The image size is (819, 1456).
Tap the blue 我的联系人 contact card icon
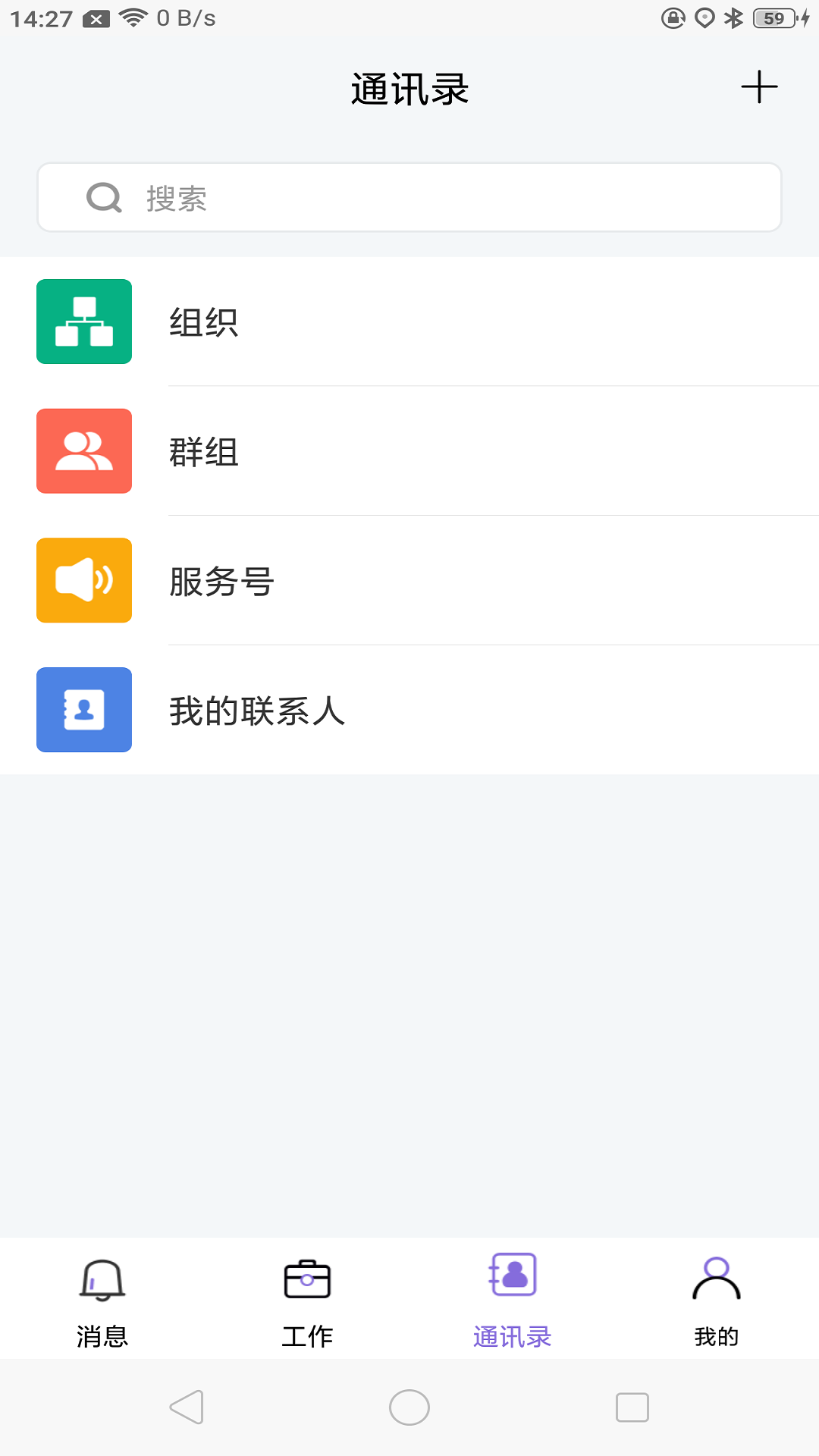83,710
